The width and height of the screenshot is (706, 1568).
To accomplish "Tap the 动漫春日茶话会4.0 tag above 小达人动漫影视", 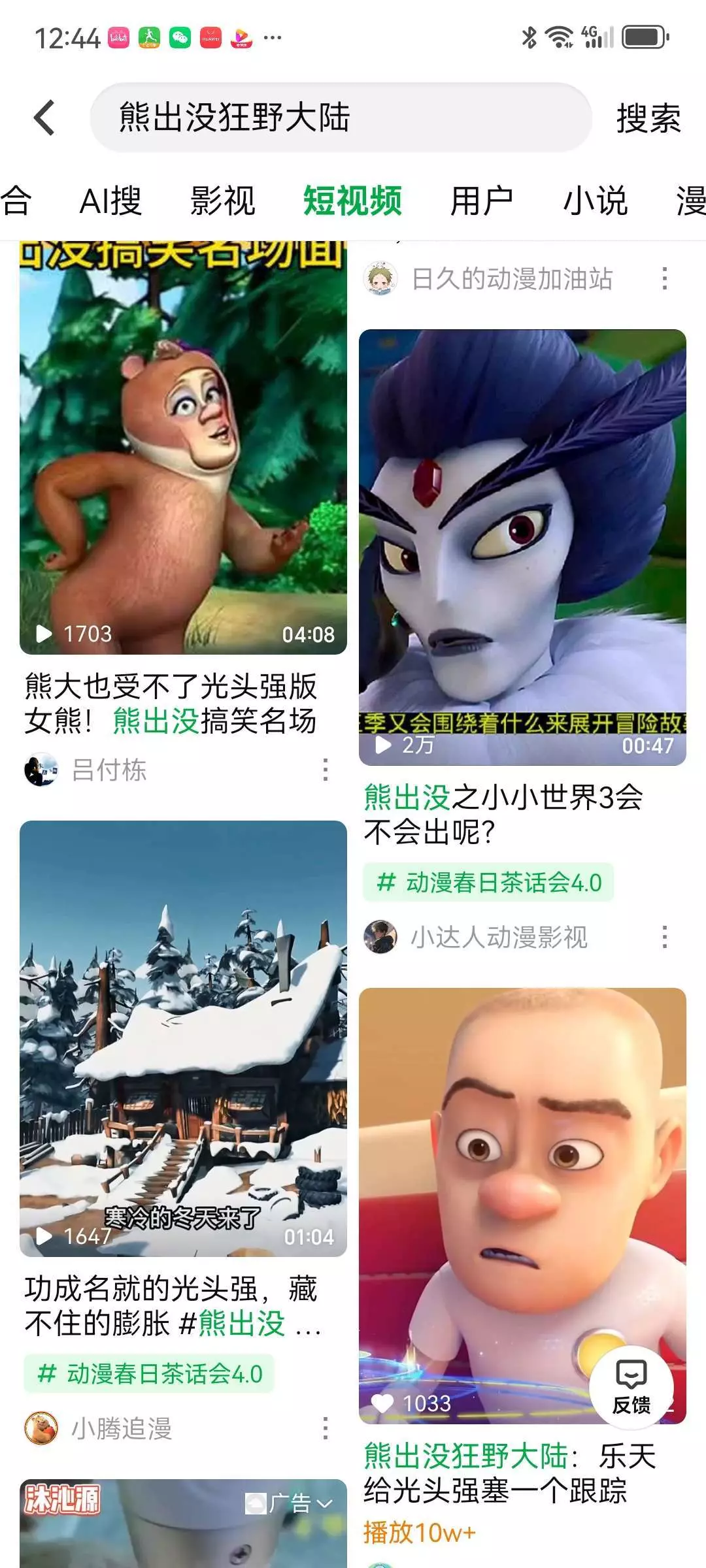I will [x=488, y=882].
